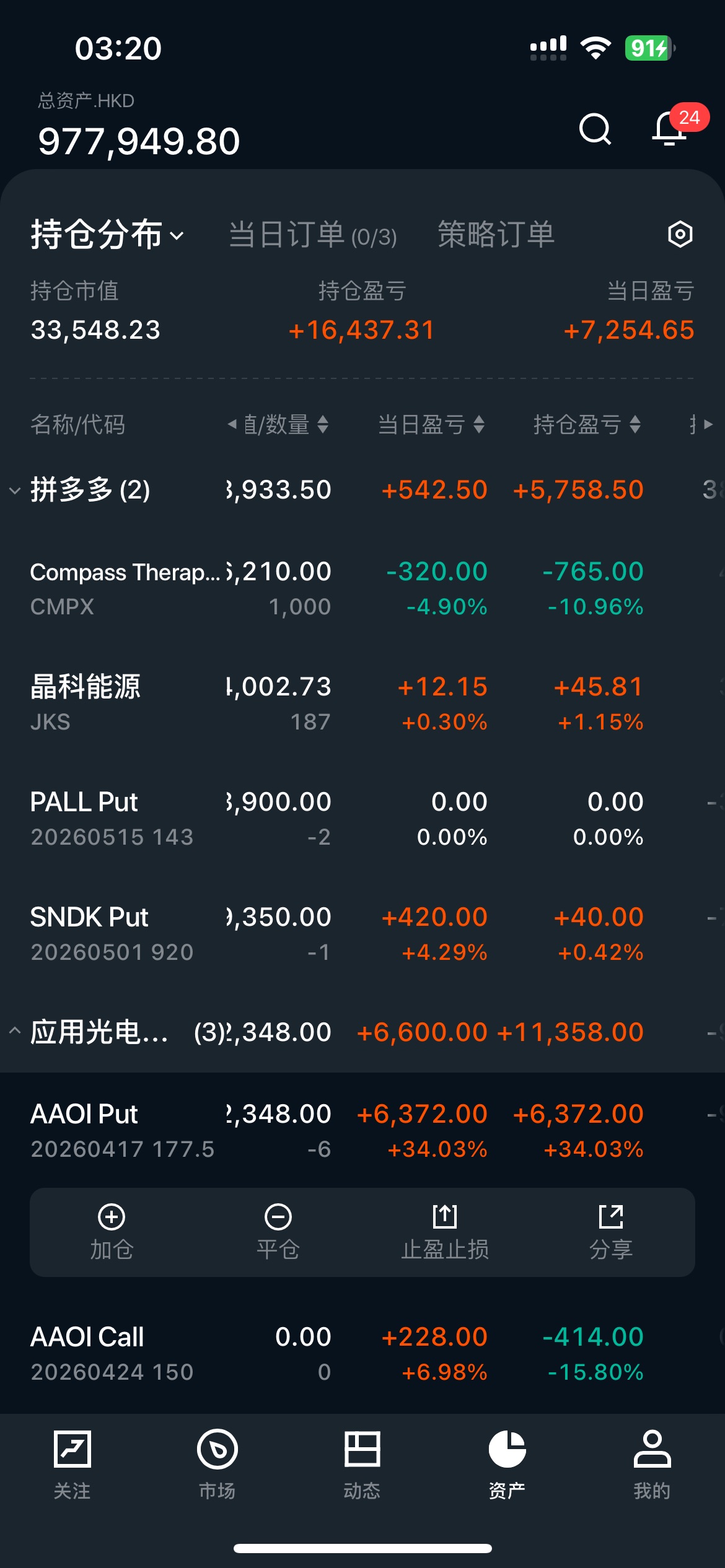Tap 平仓 to close position
This screenshot has width=725, height=1568.
click(278, 1232)
